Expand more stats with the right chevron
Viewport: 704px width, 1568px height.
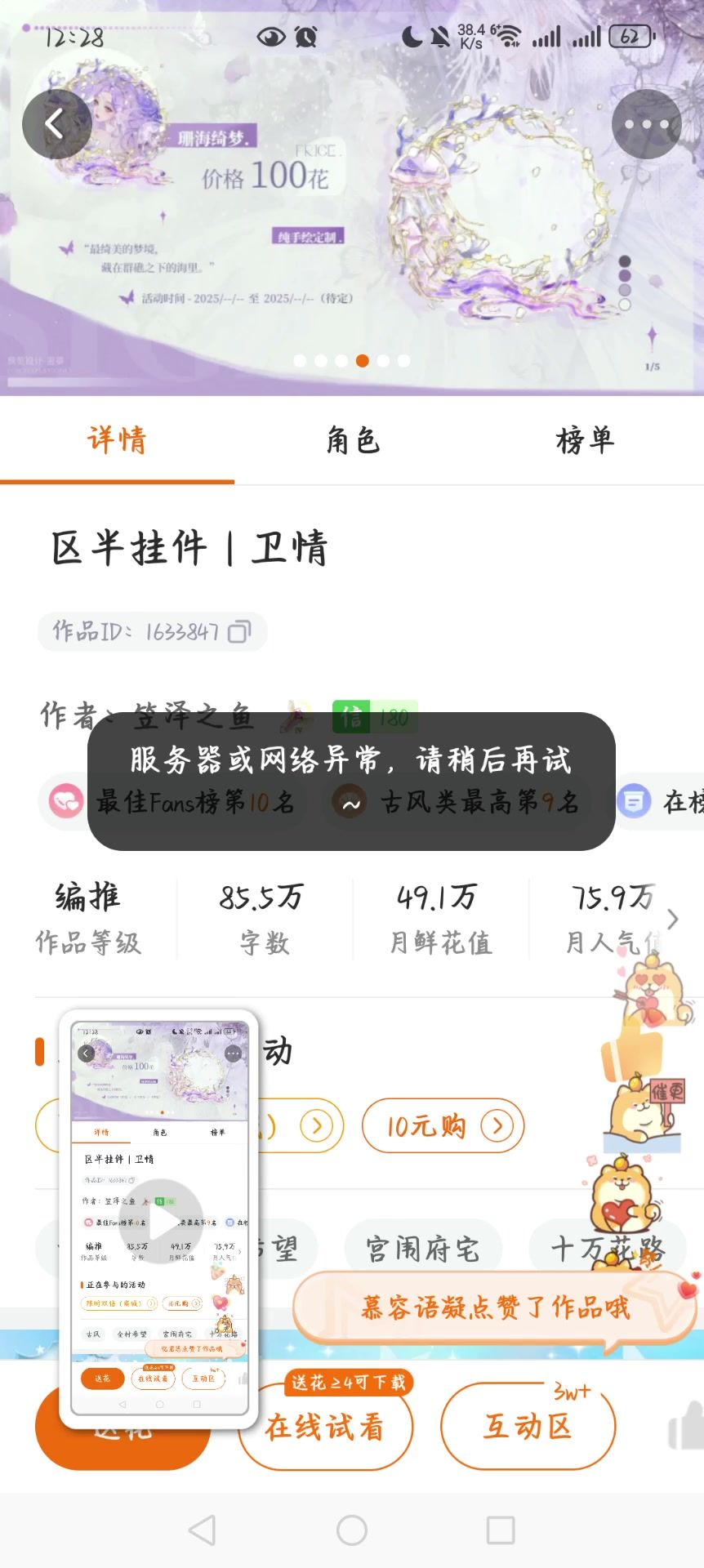(672, 920)
